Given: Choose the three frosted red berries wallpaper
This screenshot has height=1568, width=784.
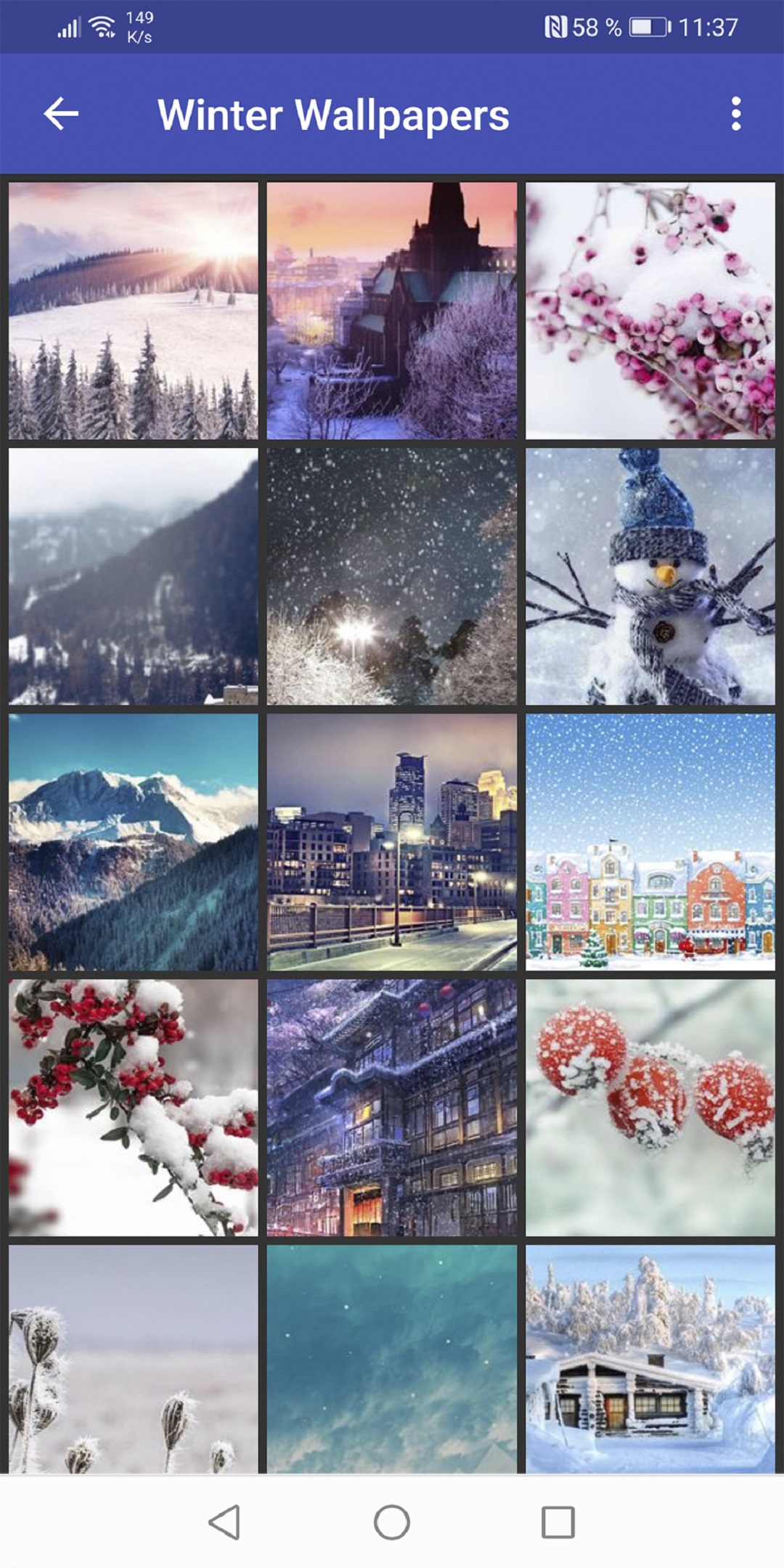Looking at the screenshot, I should click(650, 1108).
